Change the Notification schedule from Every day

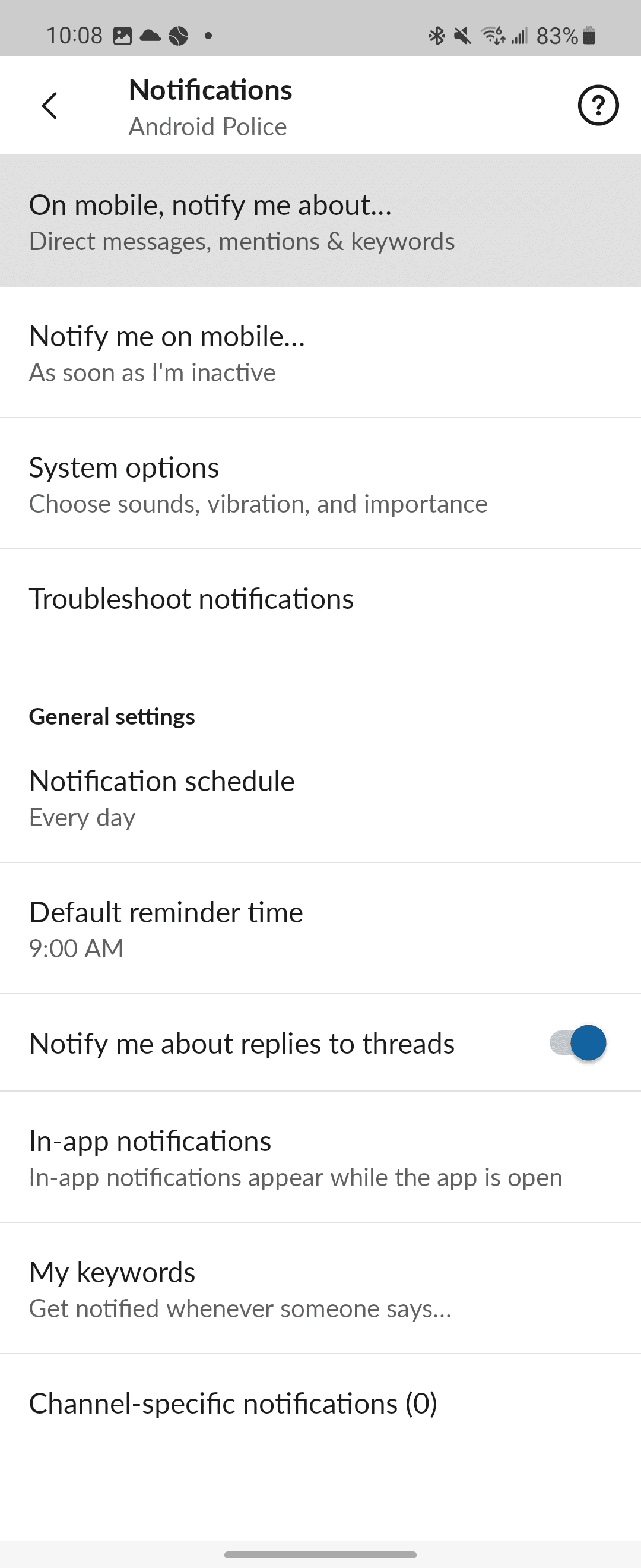coord(320,798)
